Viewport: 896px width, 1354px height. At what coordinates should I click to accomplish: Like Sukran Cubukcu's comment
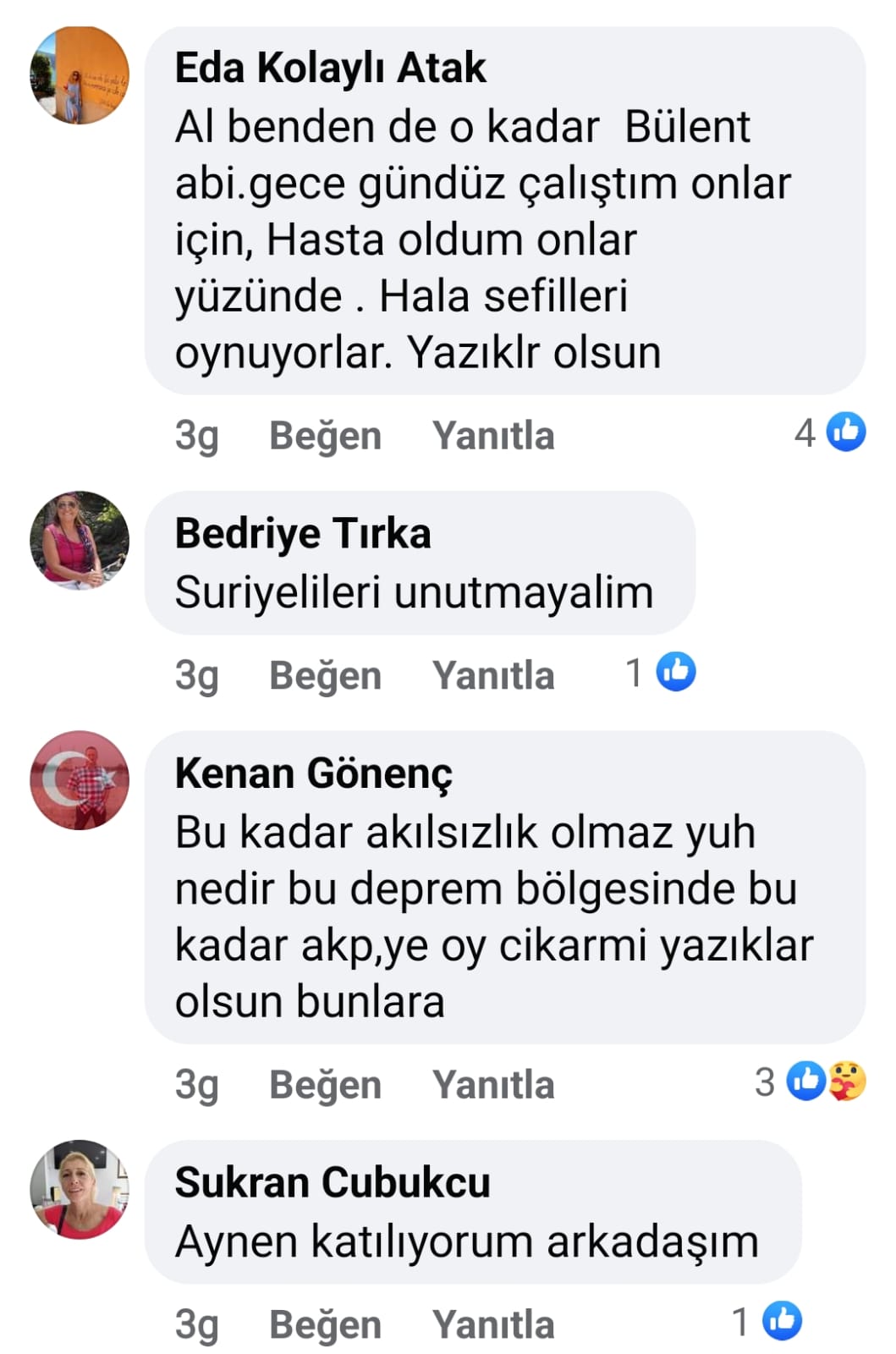pos(325,1324)
